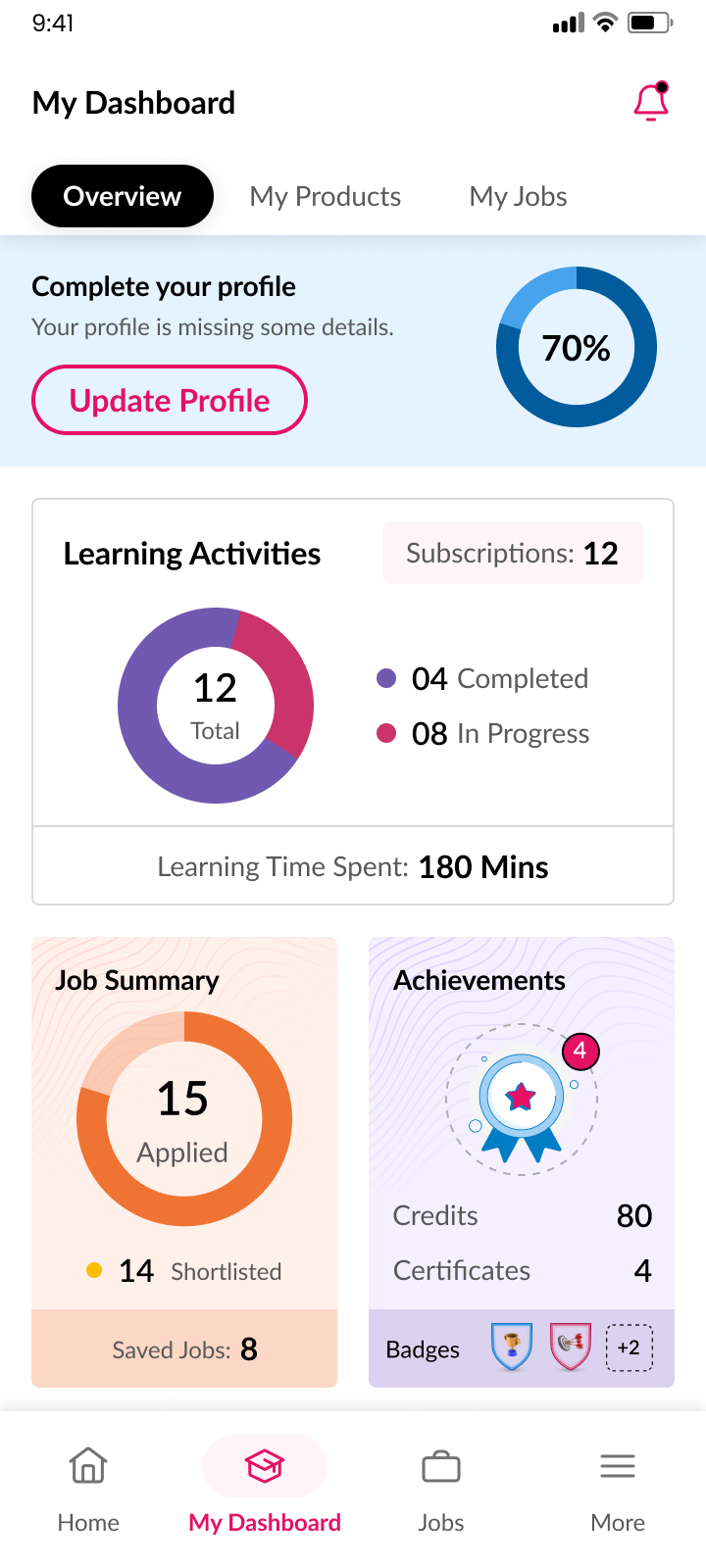Switch to the My Products tab
This screenshot has width=706, height=1568.
tap(326, 196)
